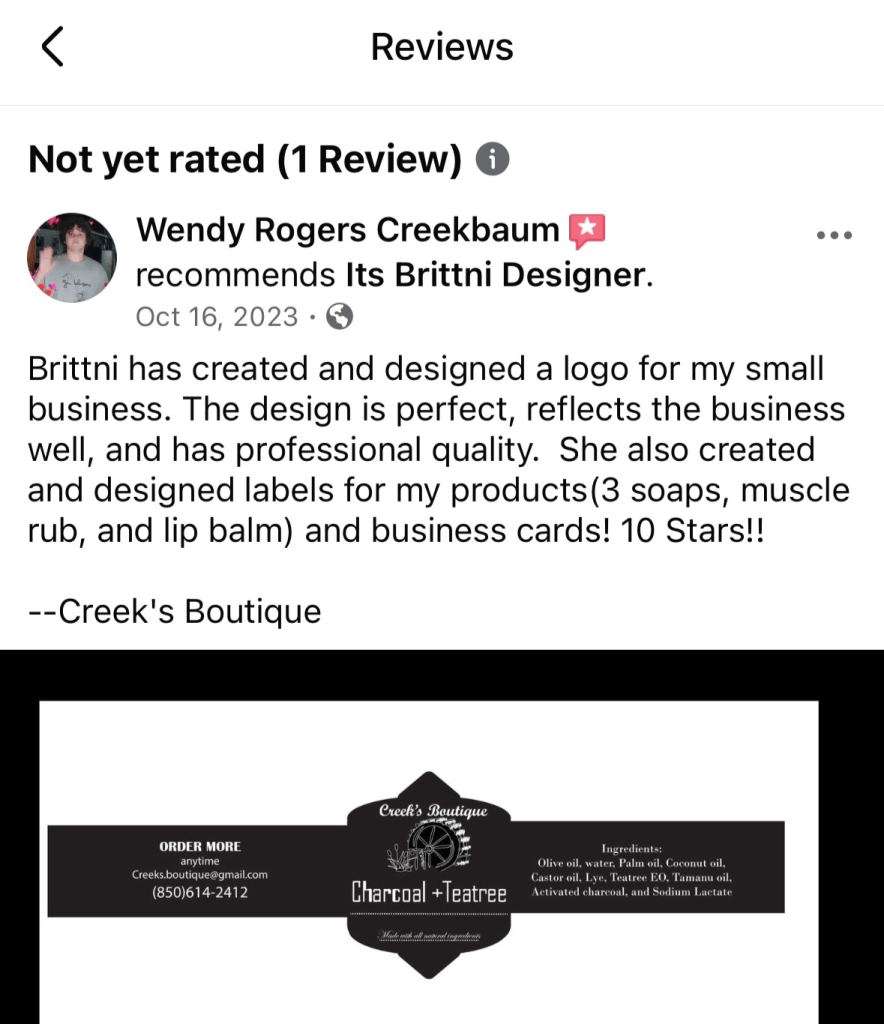This screenshot has width=884, height=1024.
Task: Open the rating info icon
Action: (491, 159)
